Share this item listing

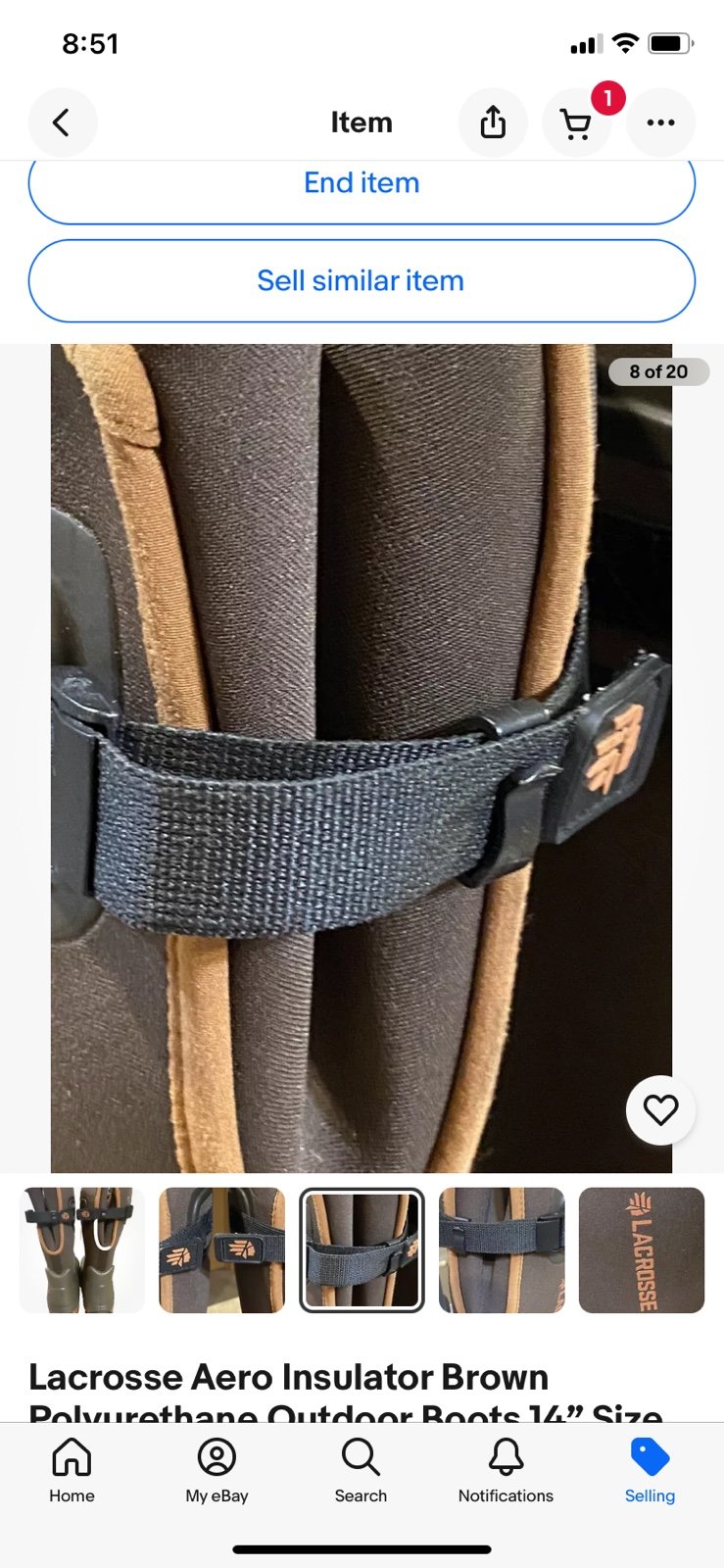(493, 122)
